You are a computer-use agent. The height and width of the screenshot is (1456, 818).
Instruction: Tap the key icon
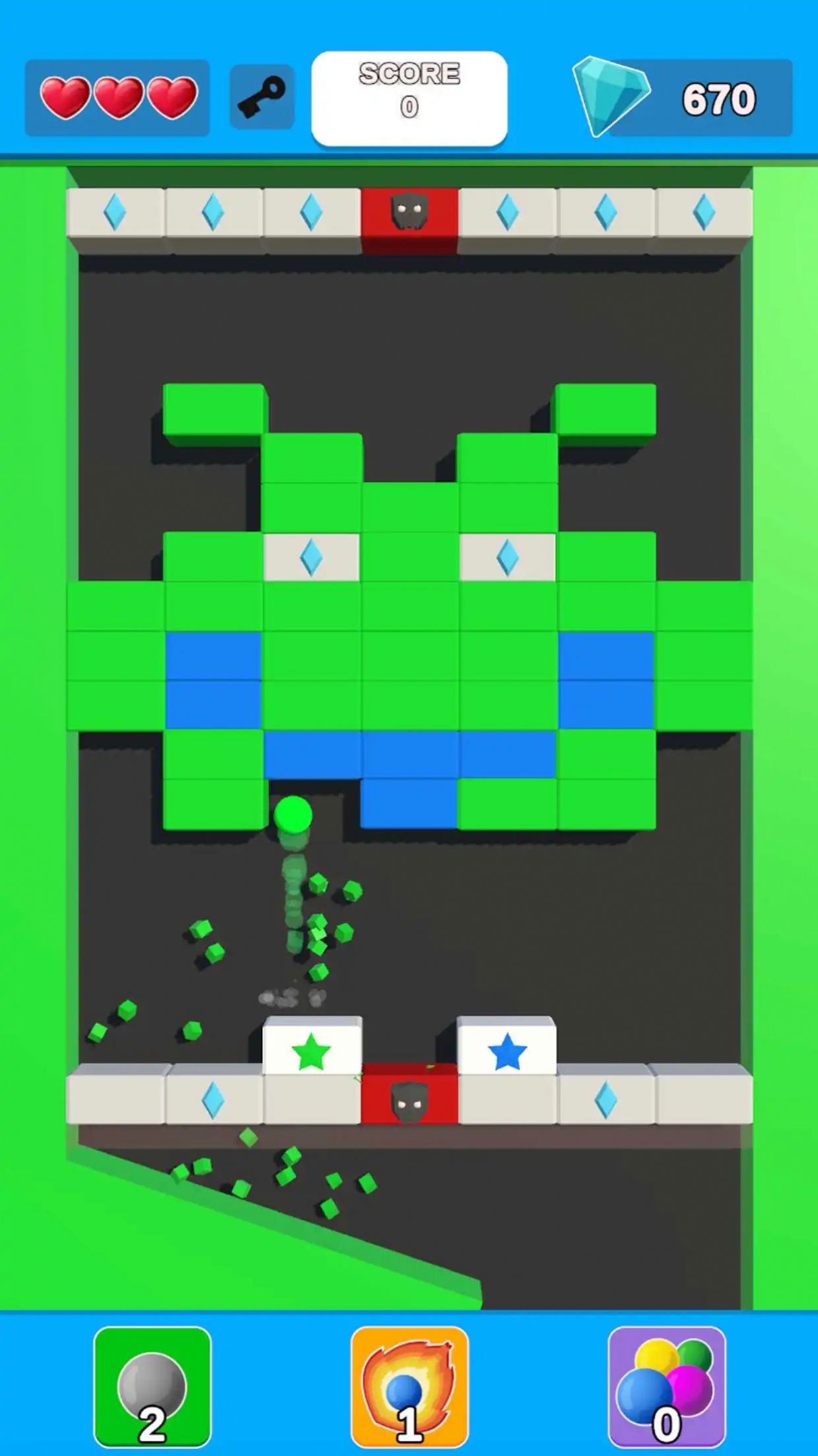[x=262, y=97]
